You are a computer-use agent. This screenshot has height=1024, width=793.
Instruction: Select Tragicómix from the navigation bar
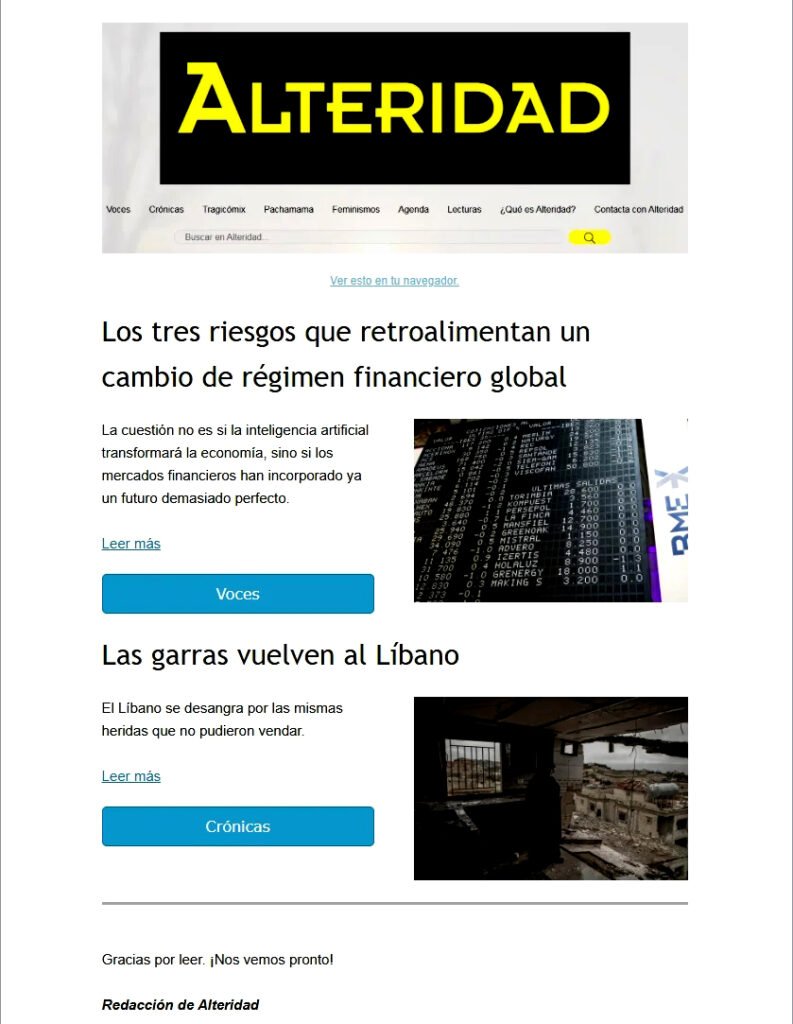click(224, 209)
